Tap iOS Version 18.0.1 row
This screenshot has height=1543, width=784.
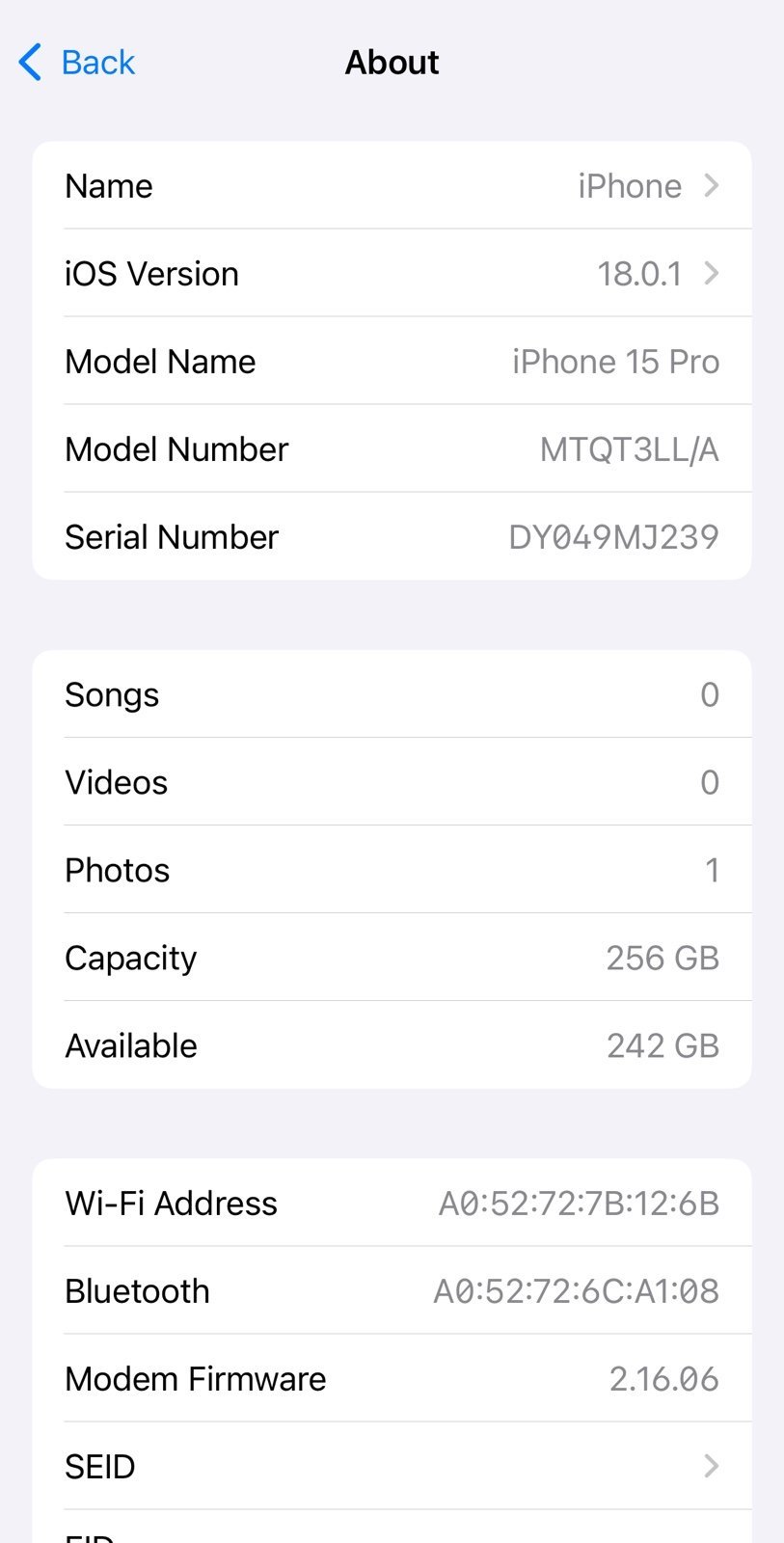point(392,273)
